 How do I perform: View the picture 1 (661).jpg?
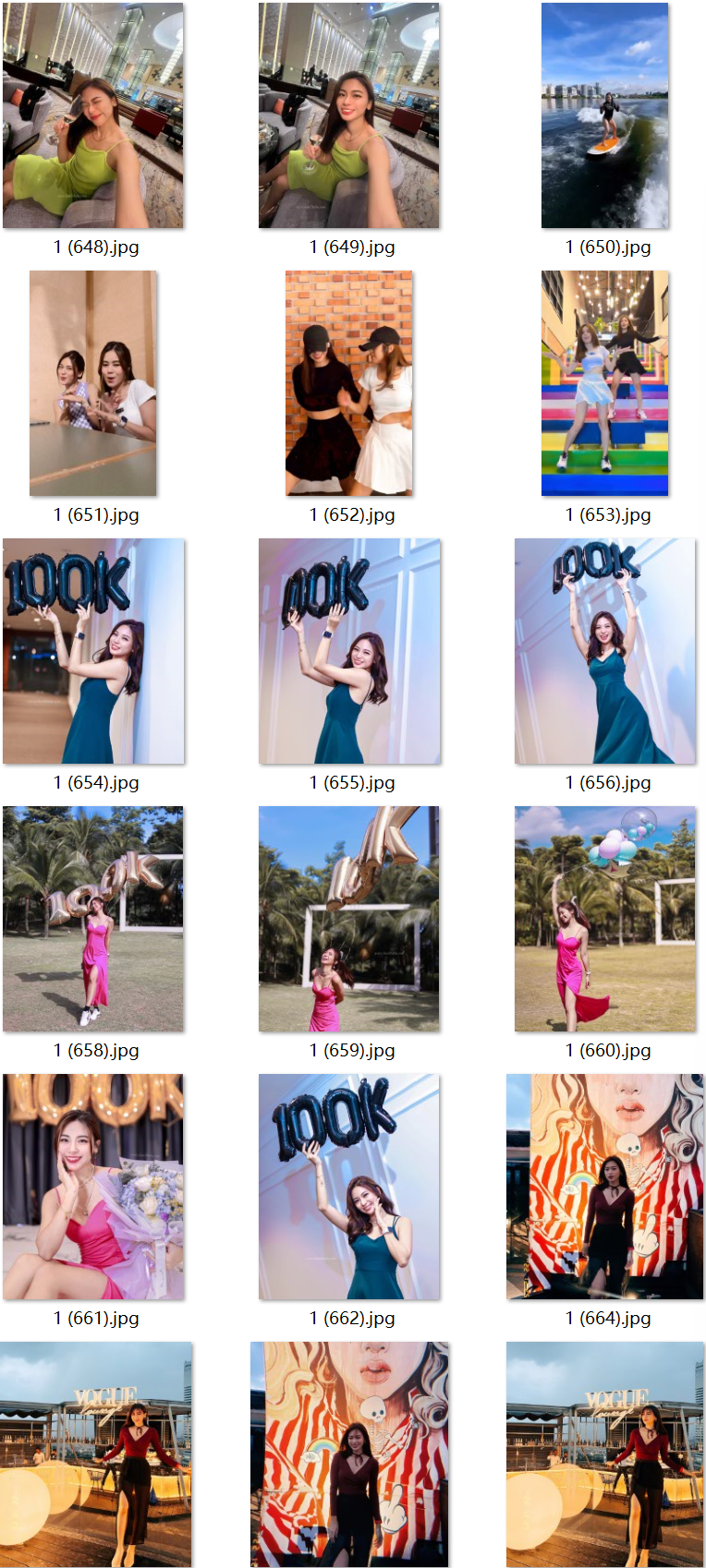93,1187
